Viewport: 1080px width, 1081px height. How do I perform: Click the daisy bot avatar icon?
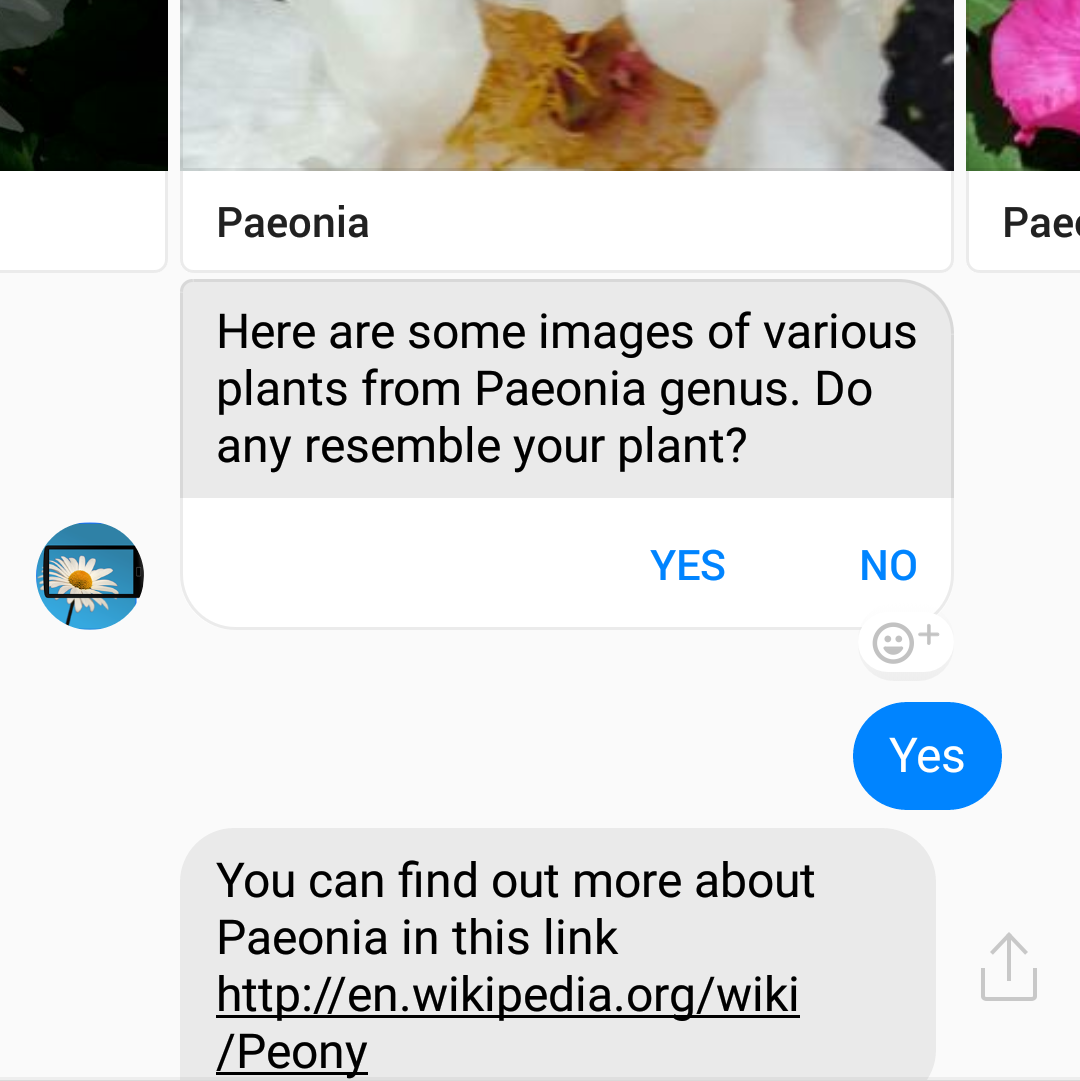point(89,576)
